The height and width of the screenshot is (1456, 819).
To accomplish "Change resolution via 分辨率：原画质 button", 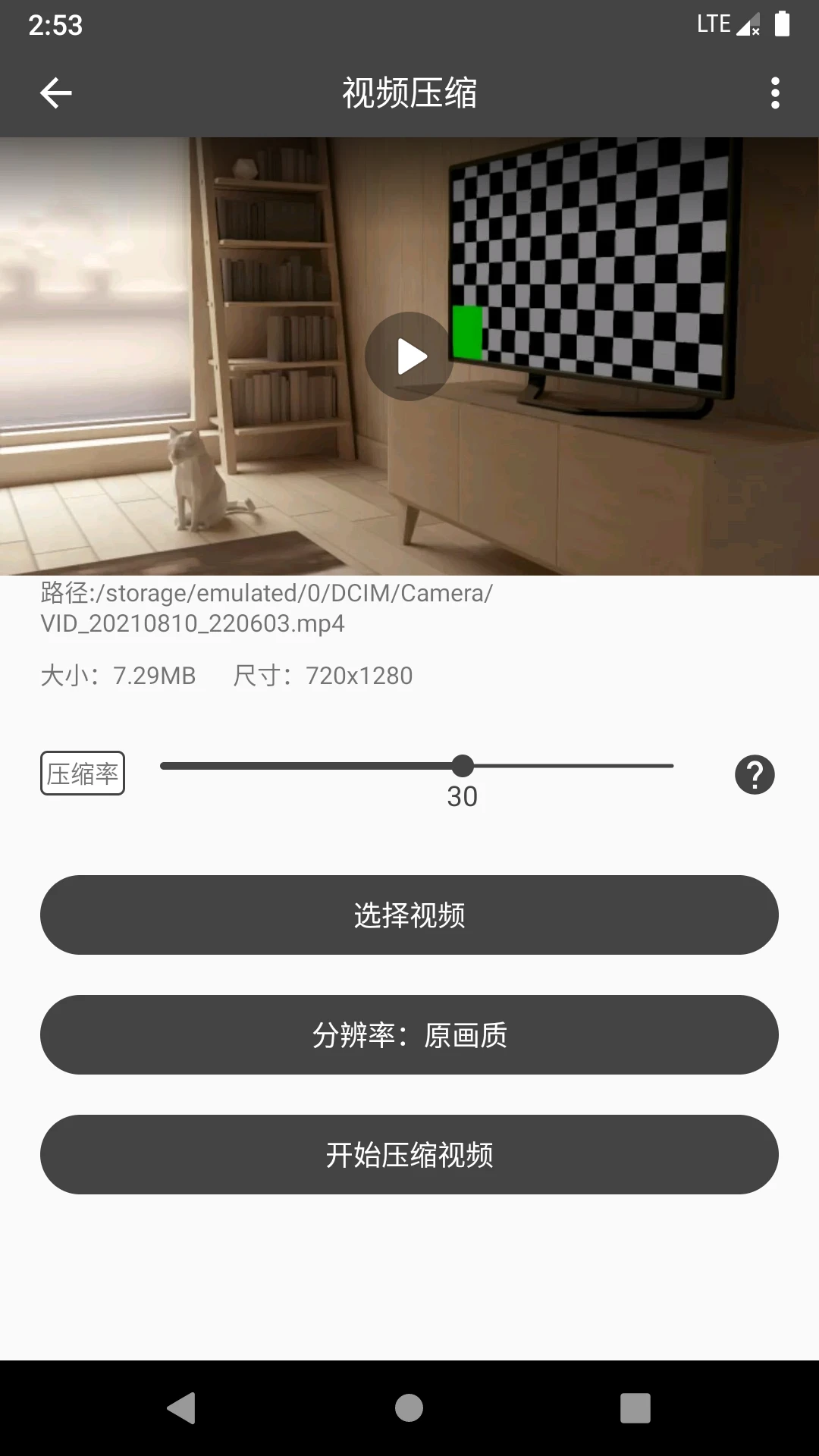I will tap(409, 1035).
